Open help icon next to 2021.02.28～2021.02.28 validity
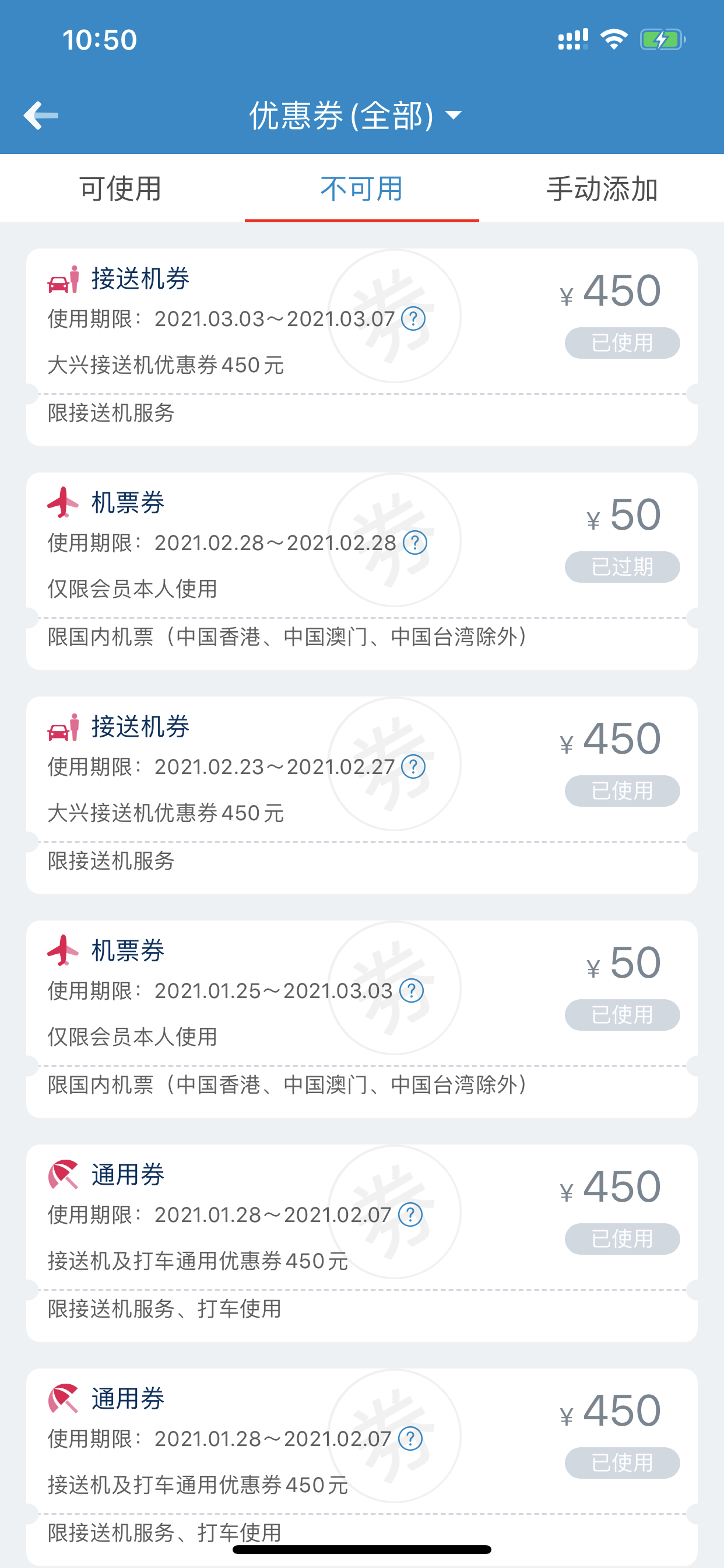The image size is (724, 1568). [x=415, y=542]
